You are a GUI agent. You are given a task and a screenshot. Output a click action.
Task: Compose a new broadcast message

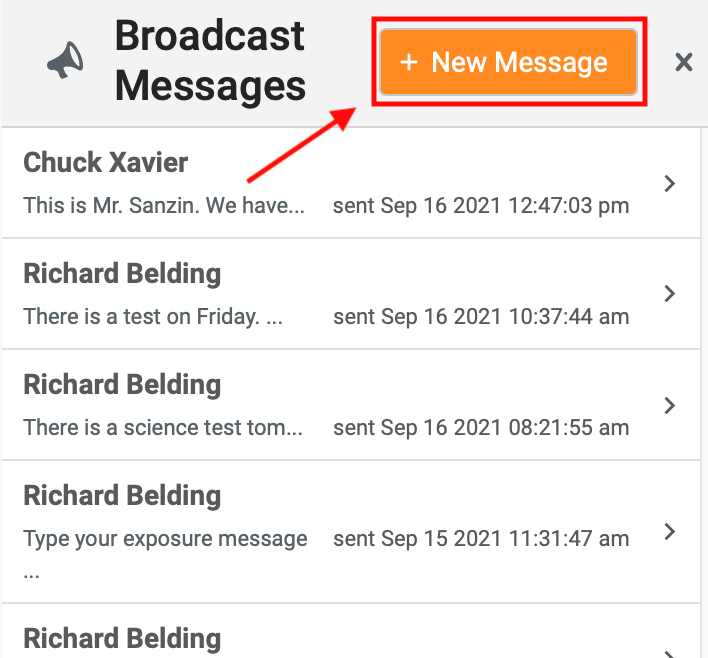(x=508, y=63)
